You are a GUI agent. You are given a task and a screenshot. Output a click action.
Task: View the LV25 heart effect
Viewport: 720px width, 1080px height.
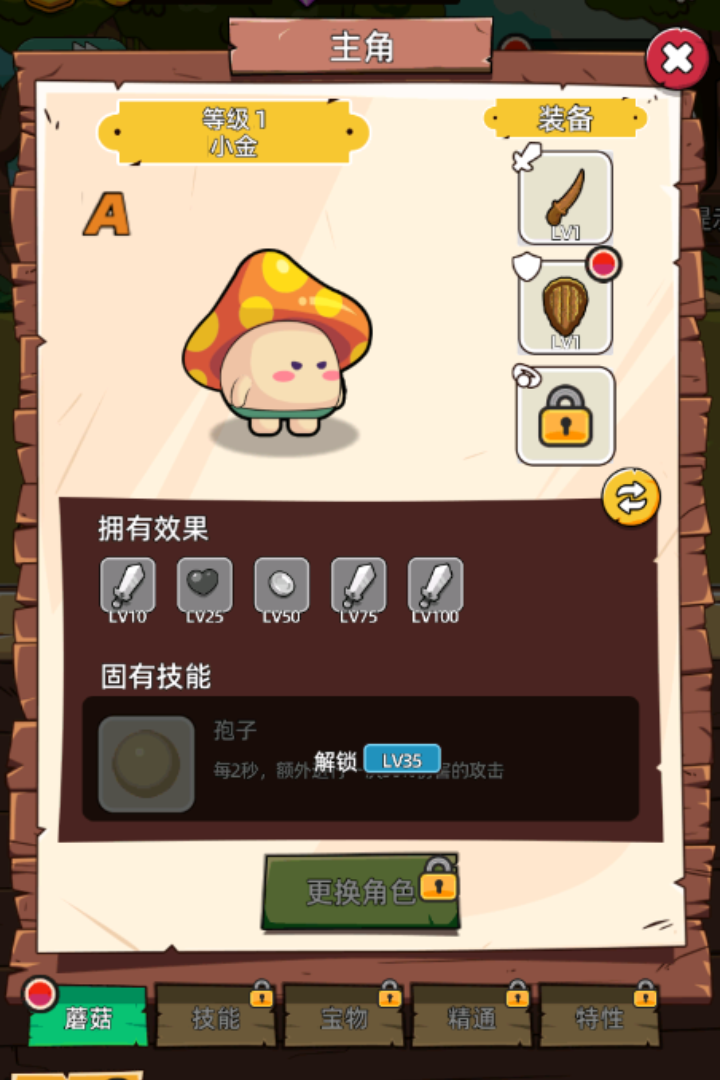pos(204,586)
